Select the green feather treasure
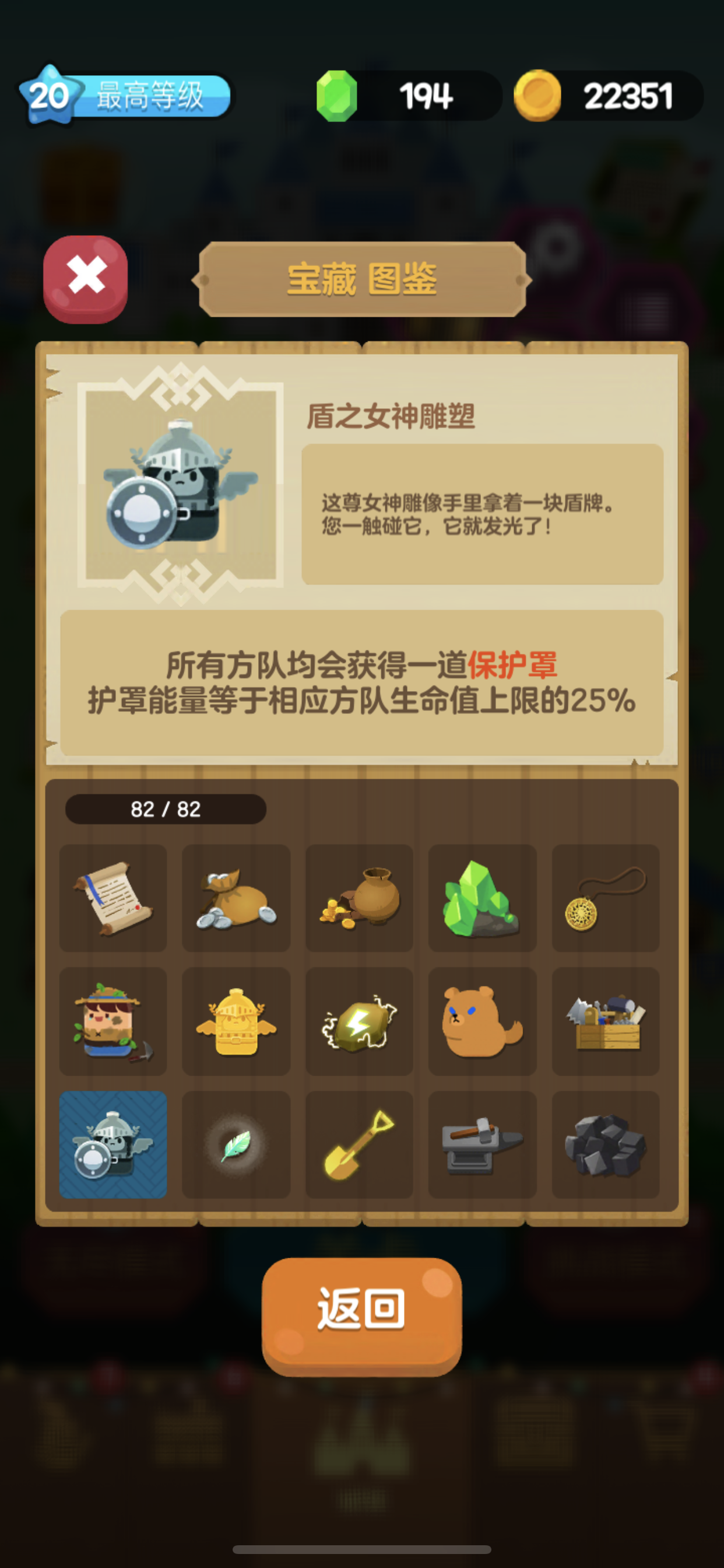Image resolution: width=724 pixels, height=1568 pixels. tap(236, 1144)
